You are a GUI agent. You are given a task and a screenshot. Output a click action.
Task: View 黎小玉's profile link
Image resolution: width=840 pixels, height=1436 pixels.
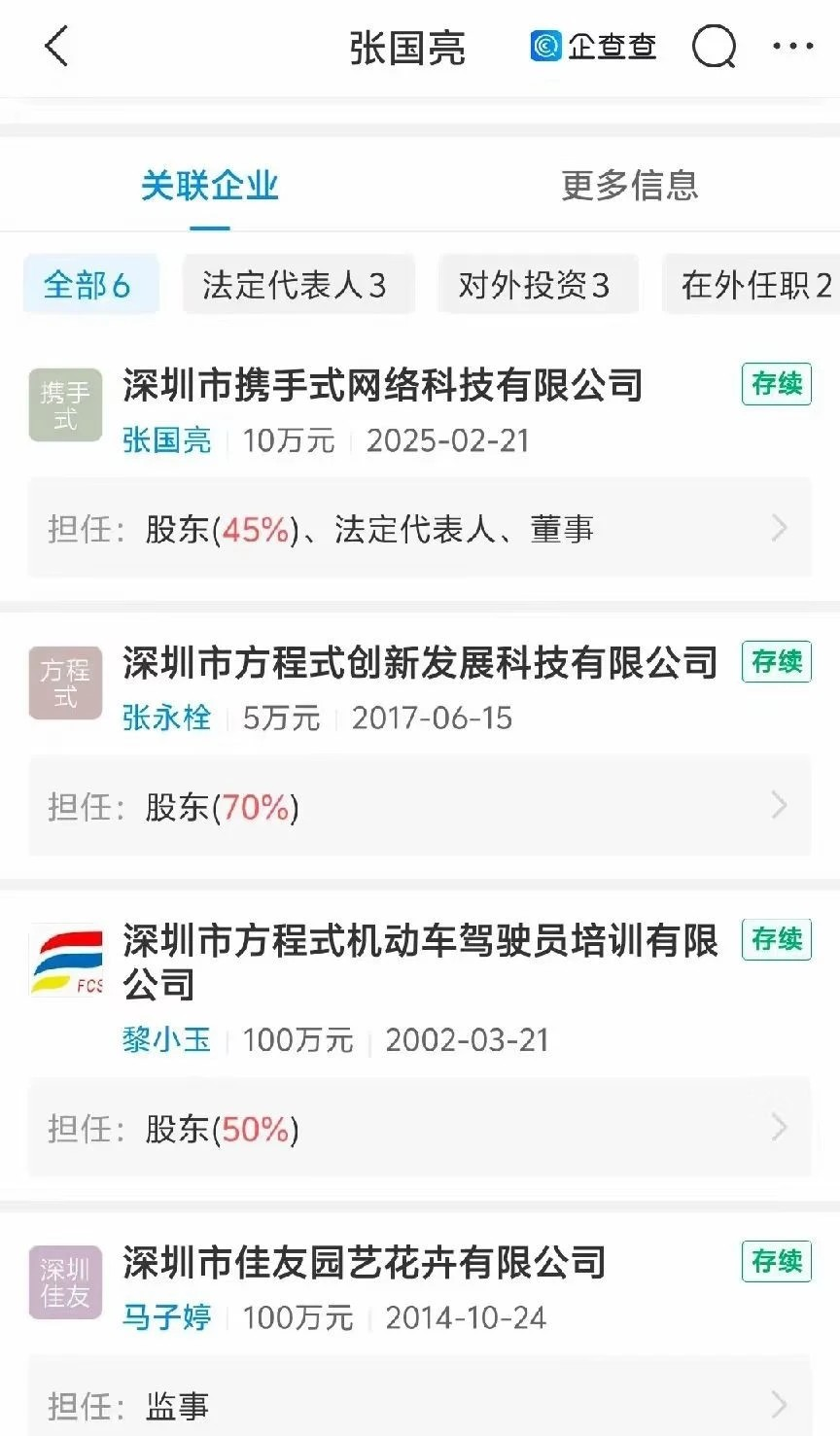tap(167, 1039)
